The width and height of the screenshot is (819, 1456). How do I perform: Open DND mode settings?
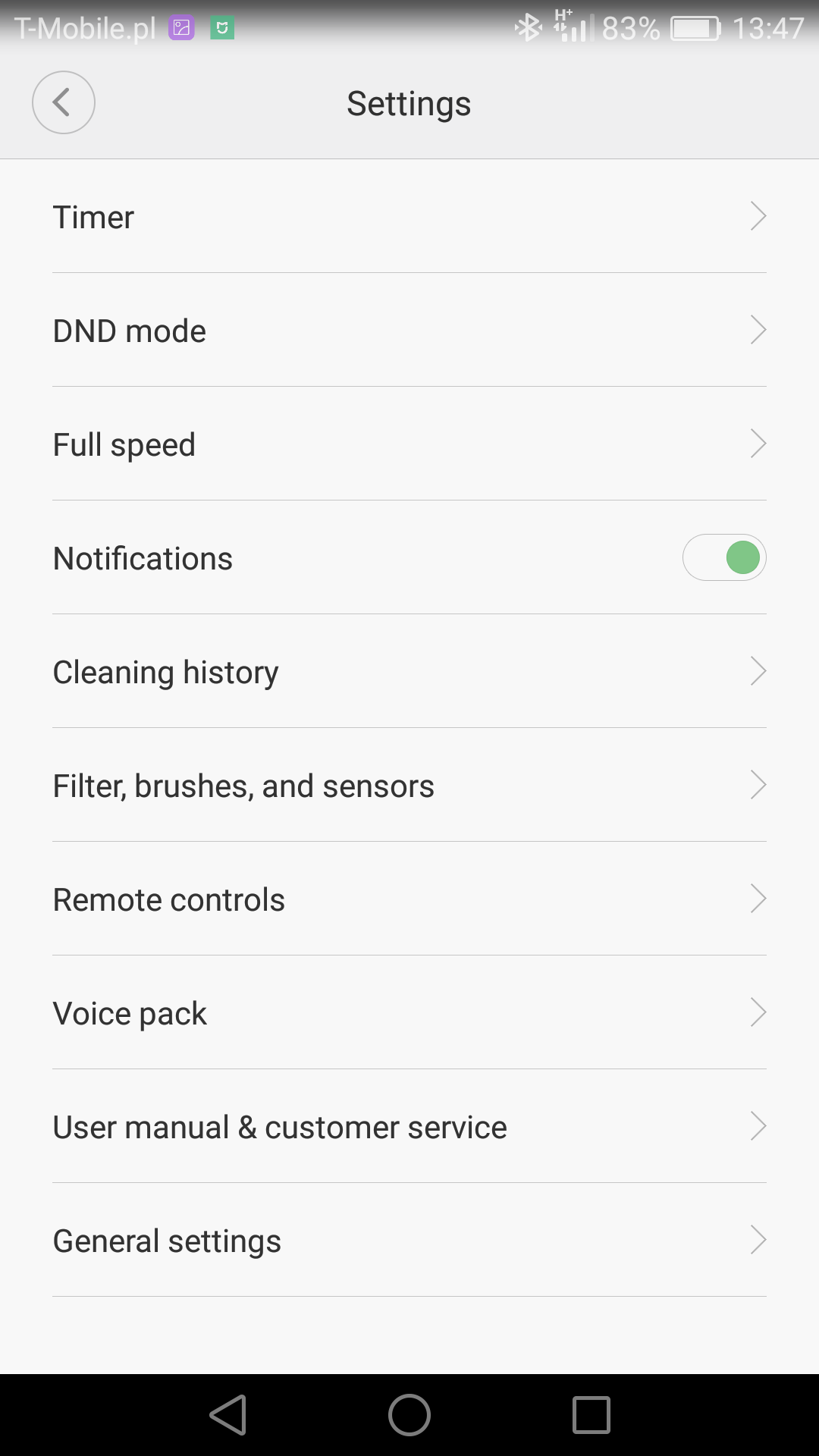point(409,331)
